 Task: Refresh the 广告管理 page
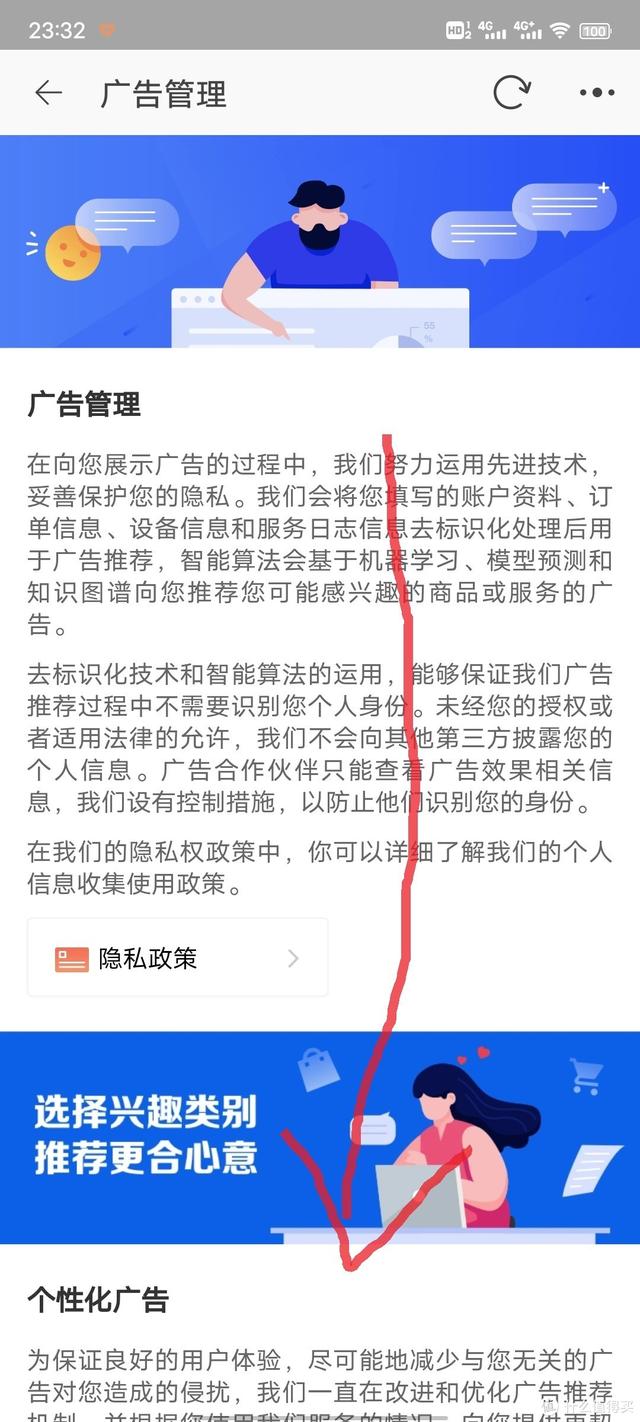(512, 92)
